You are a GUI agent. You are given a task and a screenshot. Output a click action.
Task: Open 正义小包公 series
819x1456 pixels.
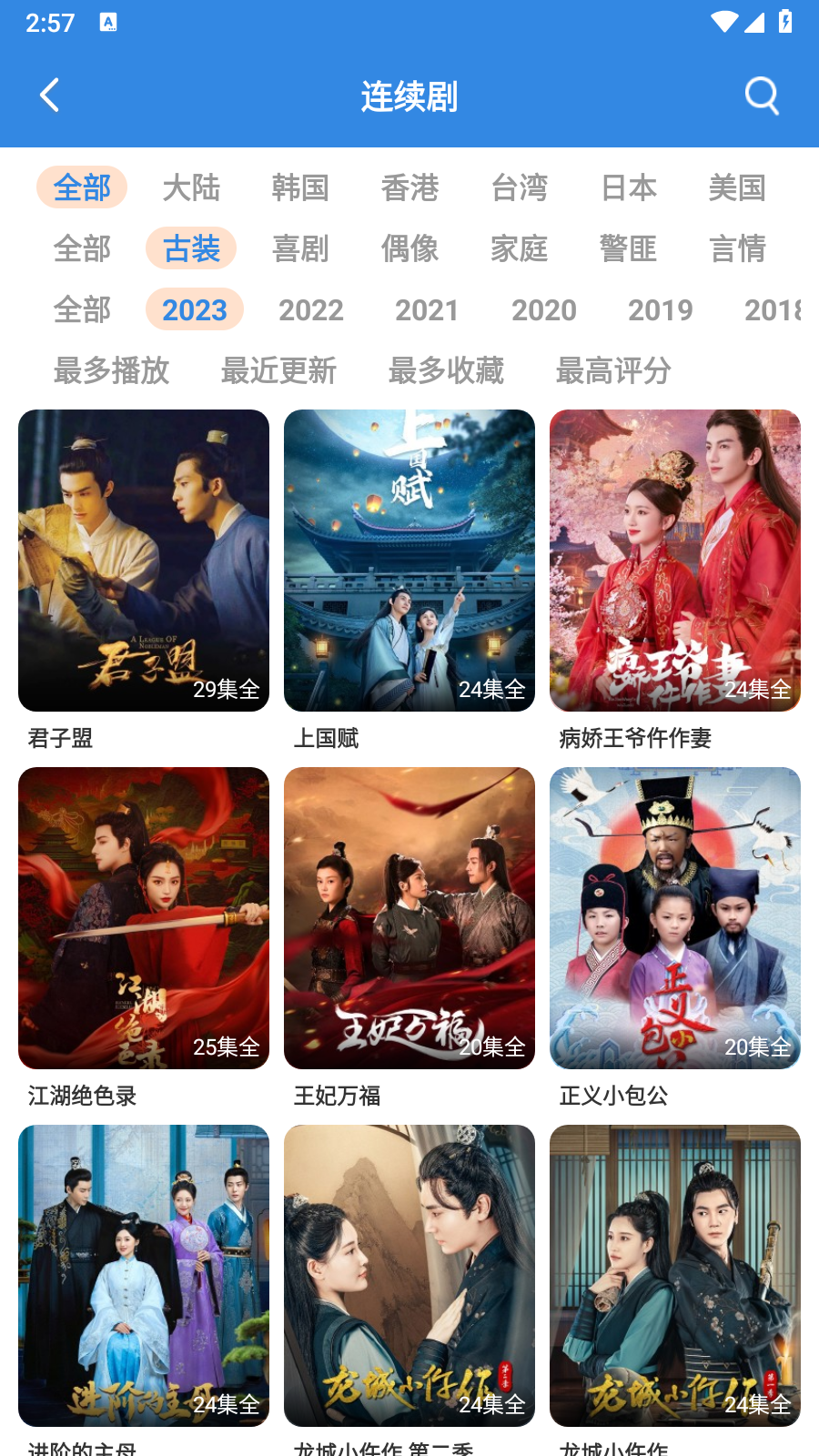[x=675, y=918]
